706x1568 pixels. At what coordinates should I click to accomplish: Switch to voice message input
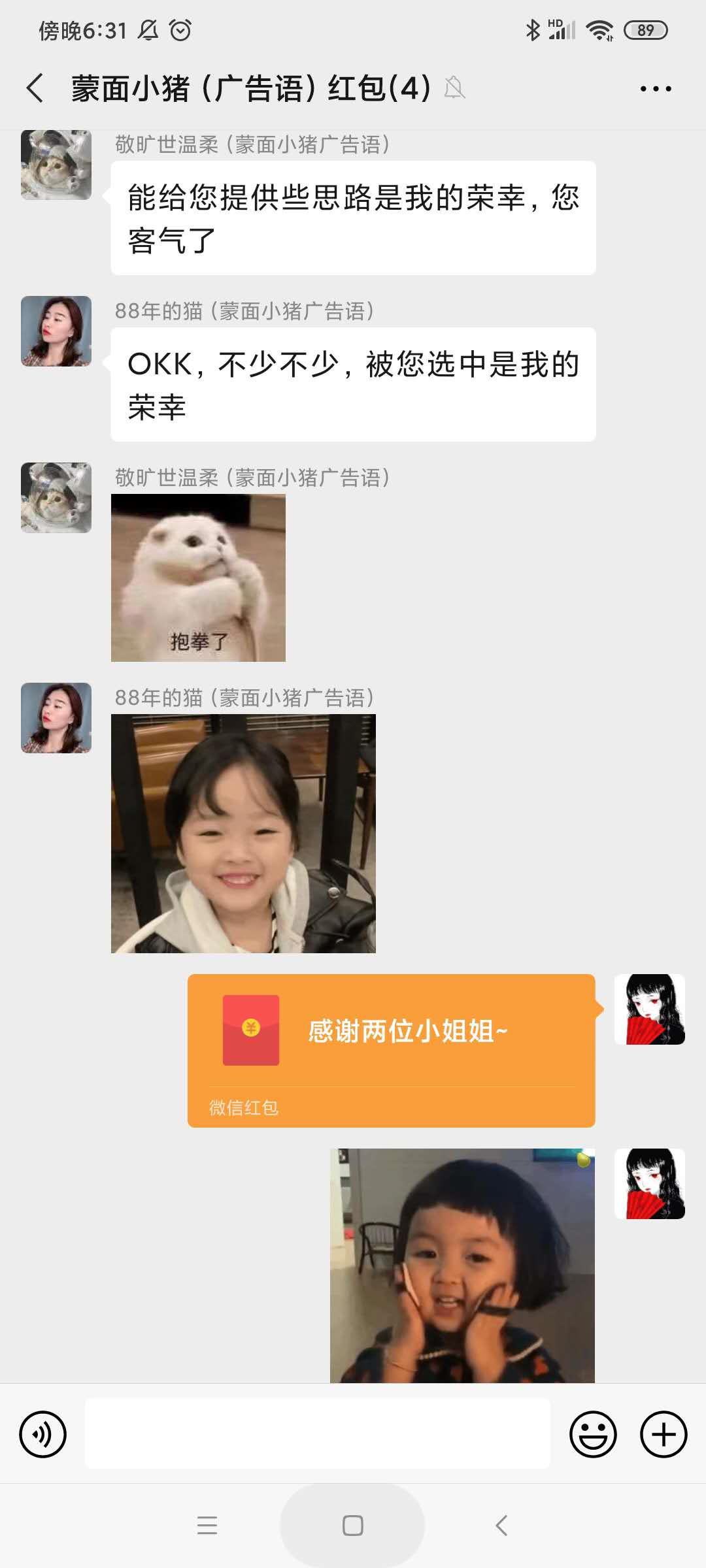tap(43, 1435)
